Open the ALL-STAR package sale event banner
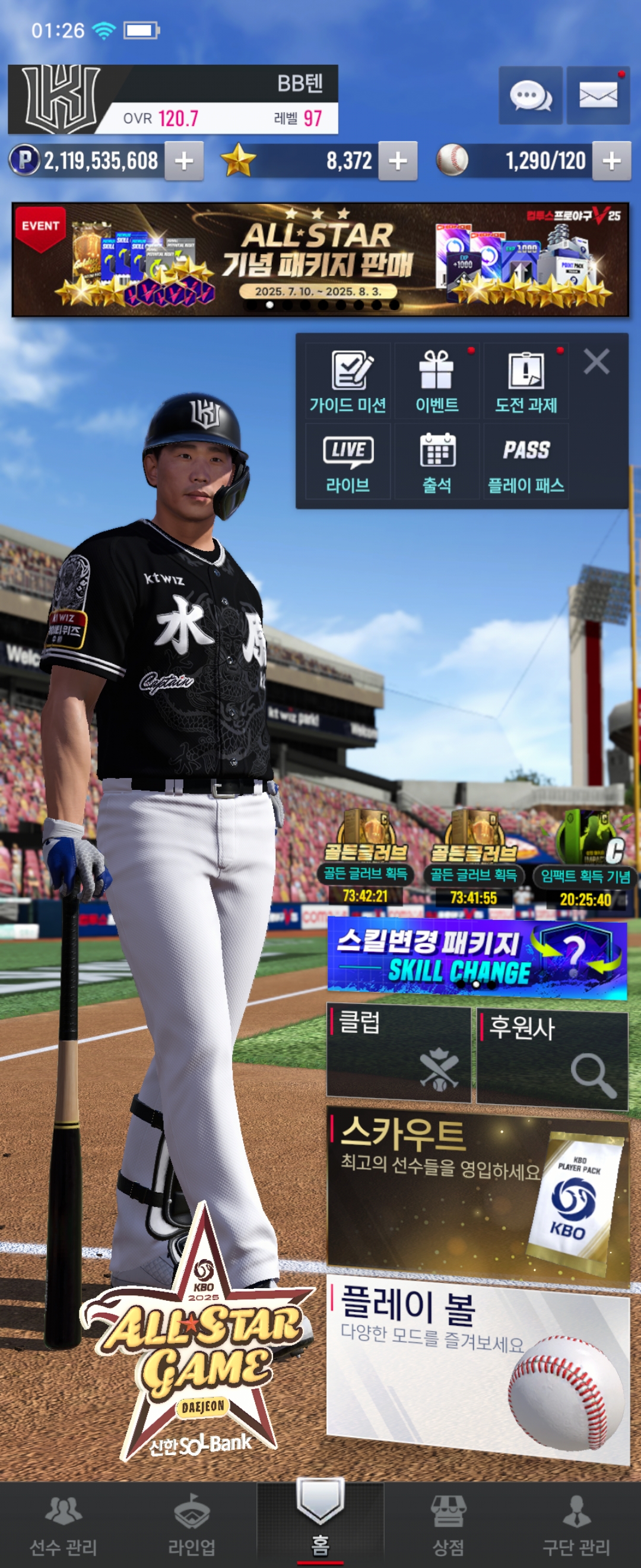This screenshot has width=641, height=1568. (x=320, y=260)
